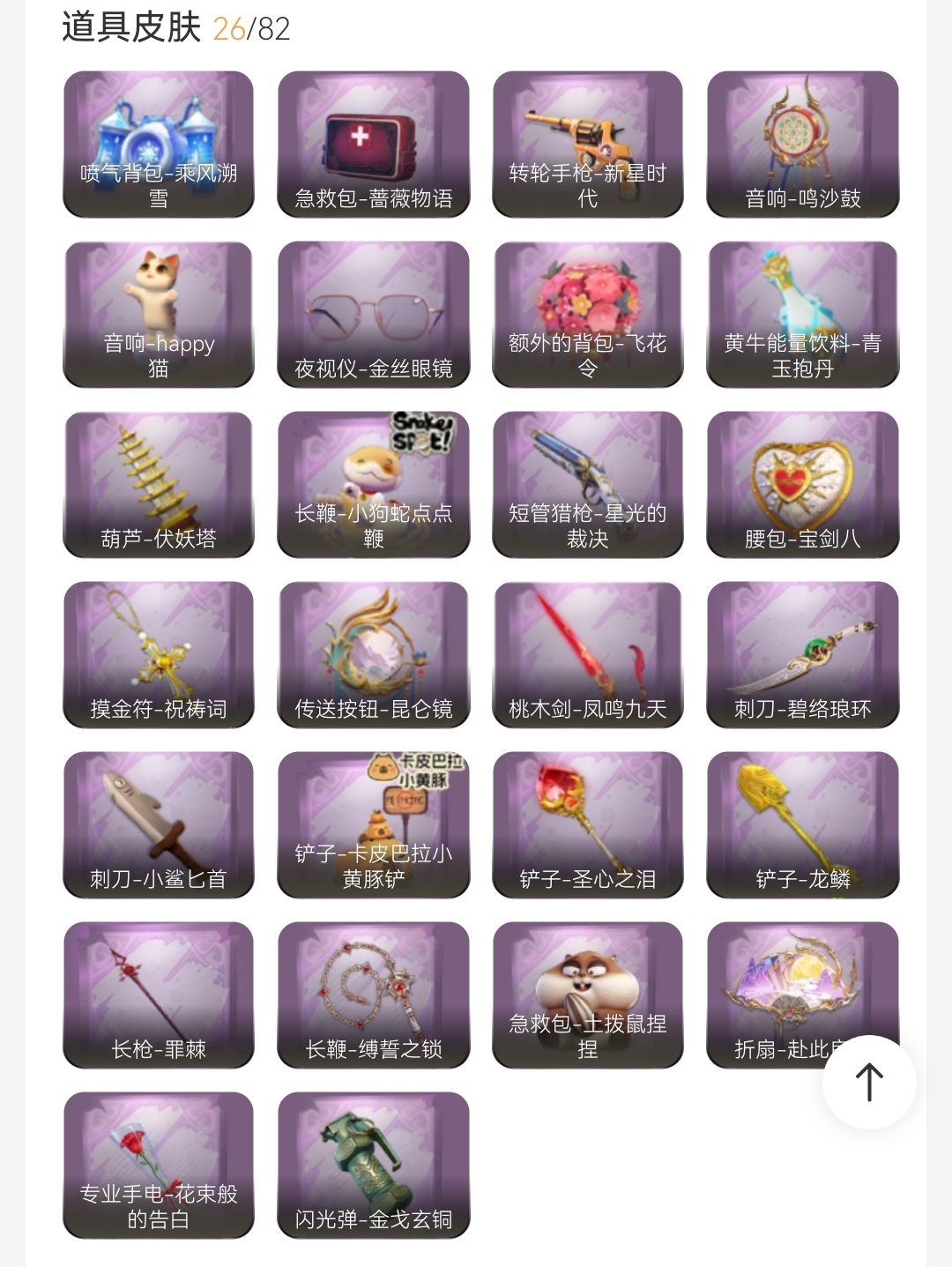Viewport: 952px width, 1267px height.
Task: Select the 长枪-罪棘 skin
Action: (159, 995)
